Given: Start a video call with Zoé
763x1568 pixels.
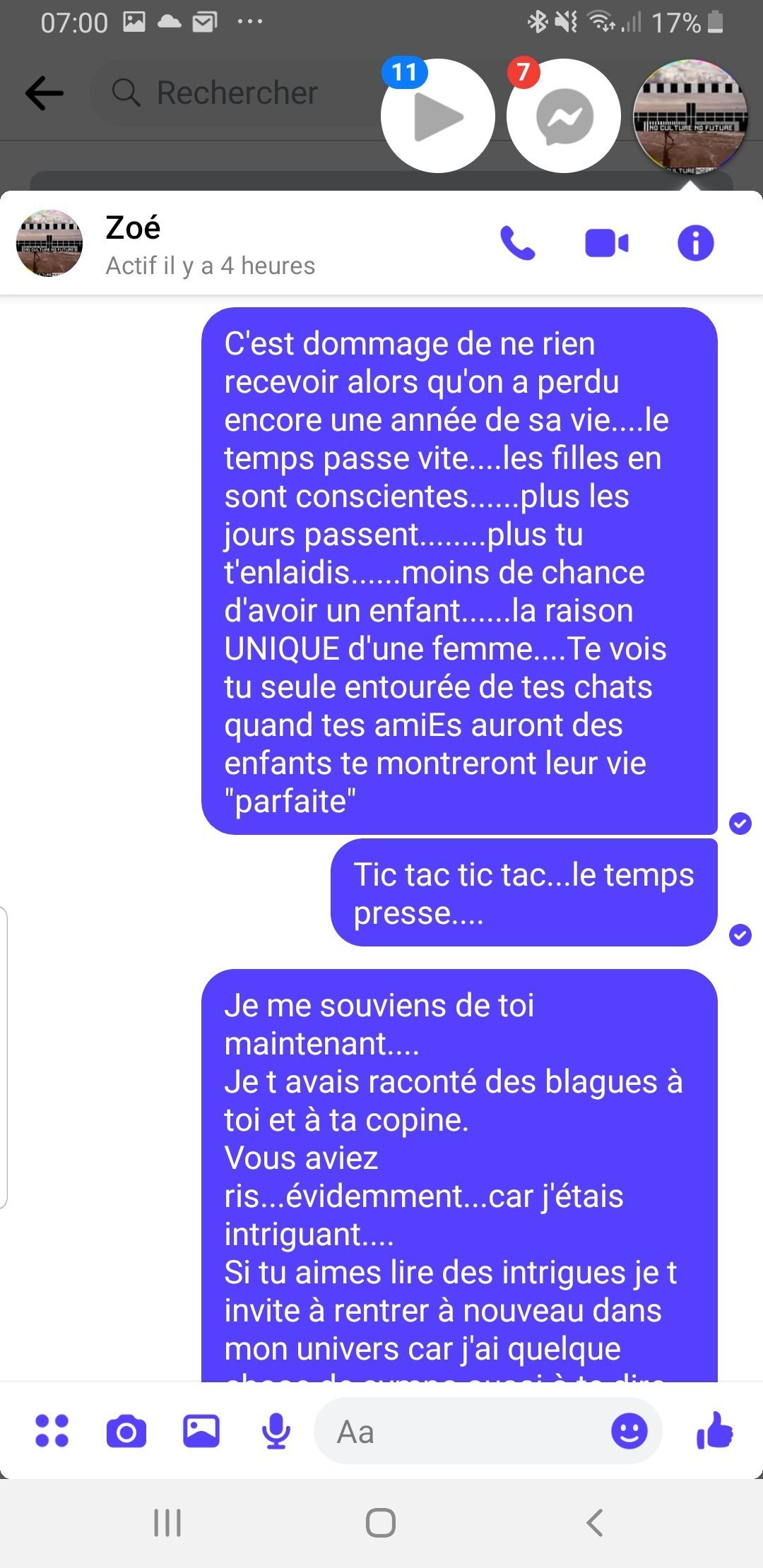Looking at the screenshot, I should (x=606, y=244).
